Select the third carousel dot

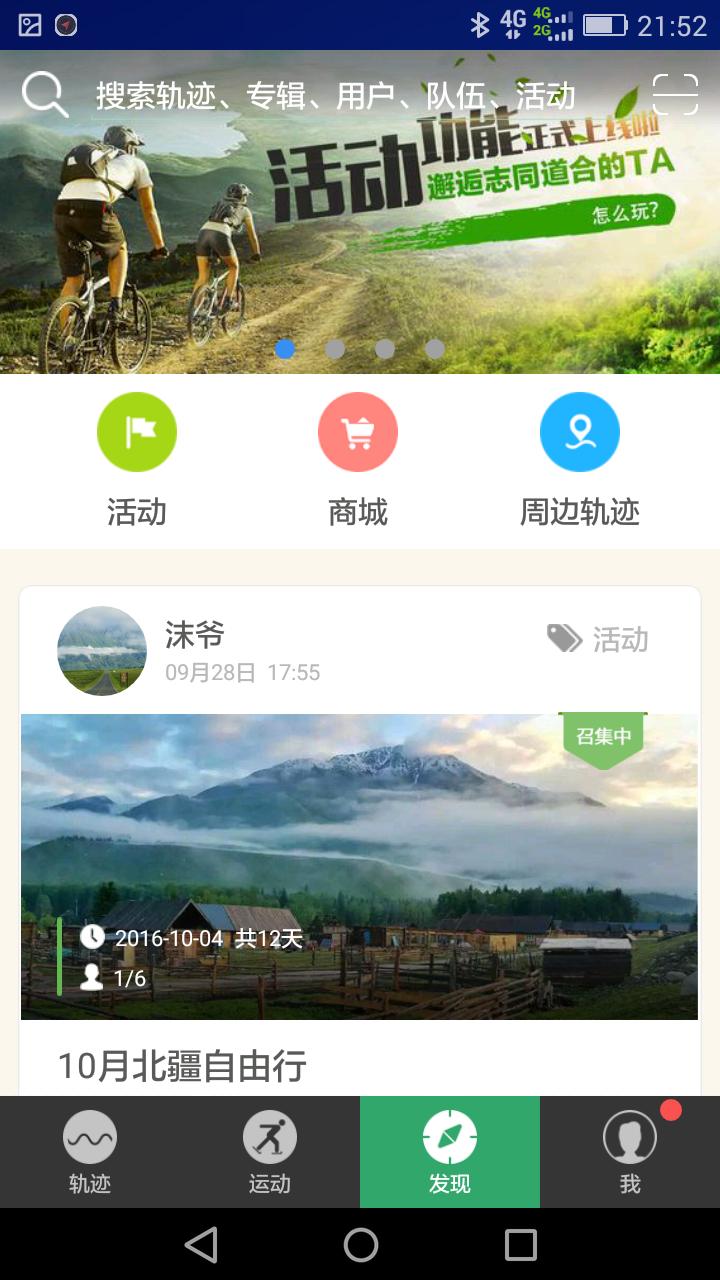coord(385,349)
